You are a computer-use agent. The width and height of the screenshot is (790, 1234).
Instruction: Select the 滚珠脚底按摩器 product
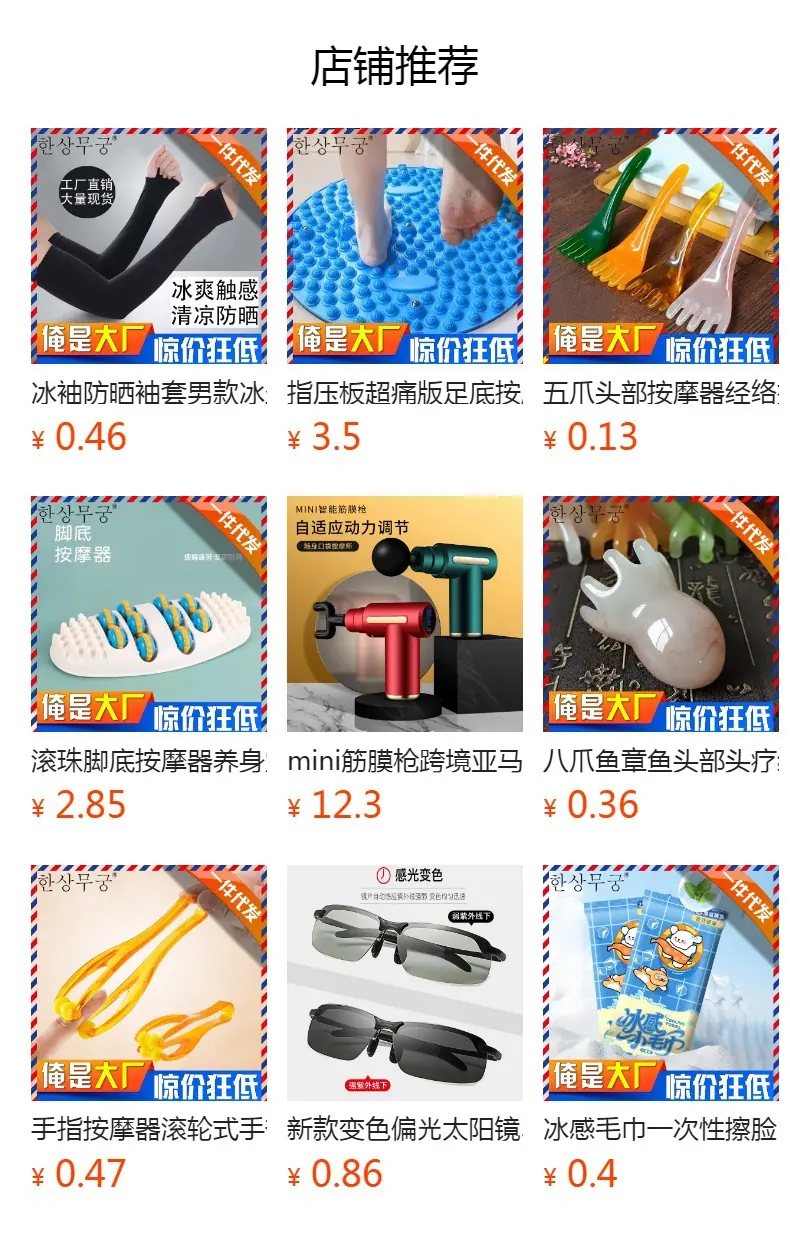click(x=149, y=659)
